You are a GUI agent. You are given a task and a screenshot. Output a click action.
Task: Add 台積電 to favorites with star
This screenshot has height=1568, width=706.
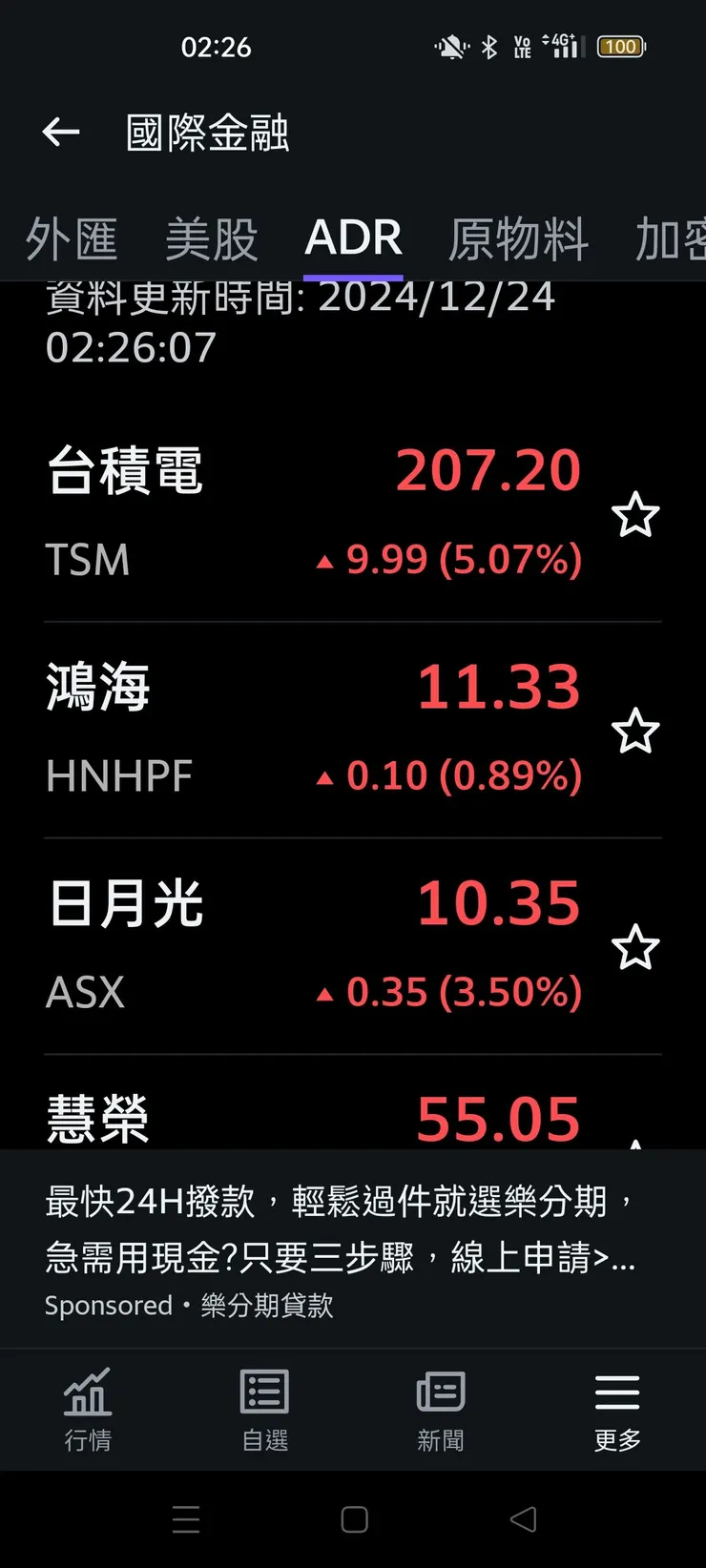point(635,516)
